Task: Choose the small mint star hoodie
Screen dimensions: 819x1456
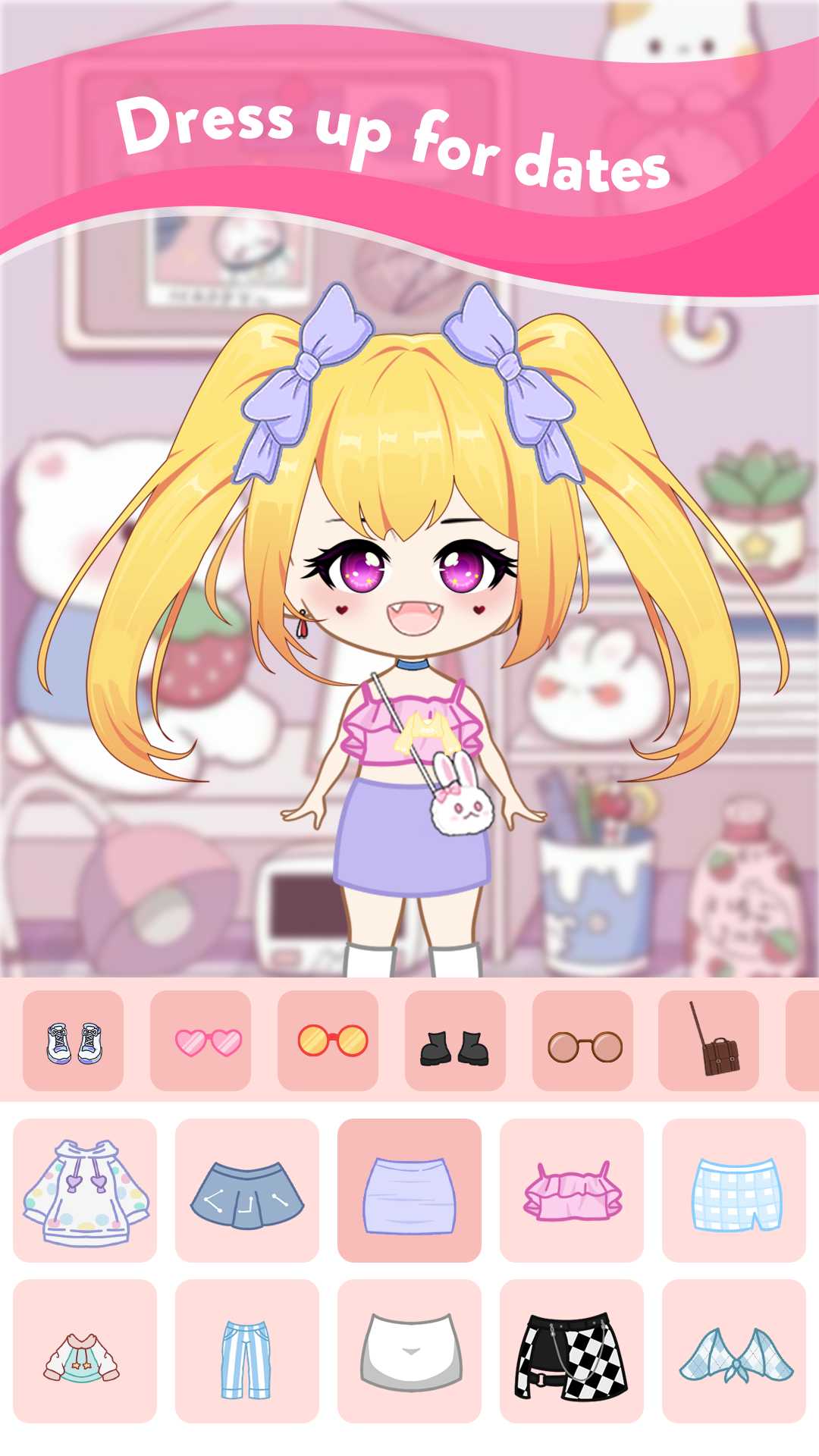Action: [85, 1351]
